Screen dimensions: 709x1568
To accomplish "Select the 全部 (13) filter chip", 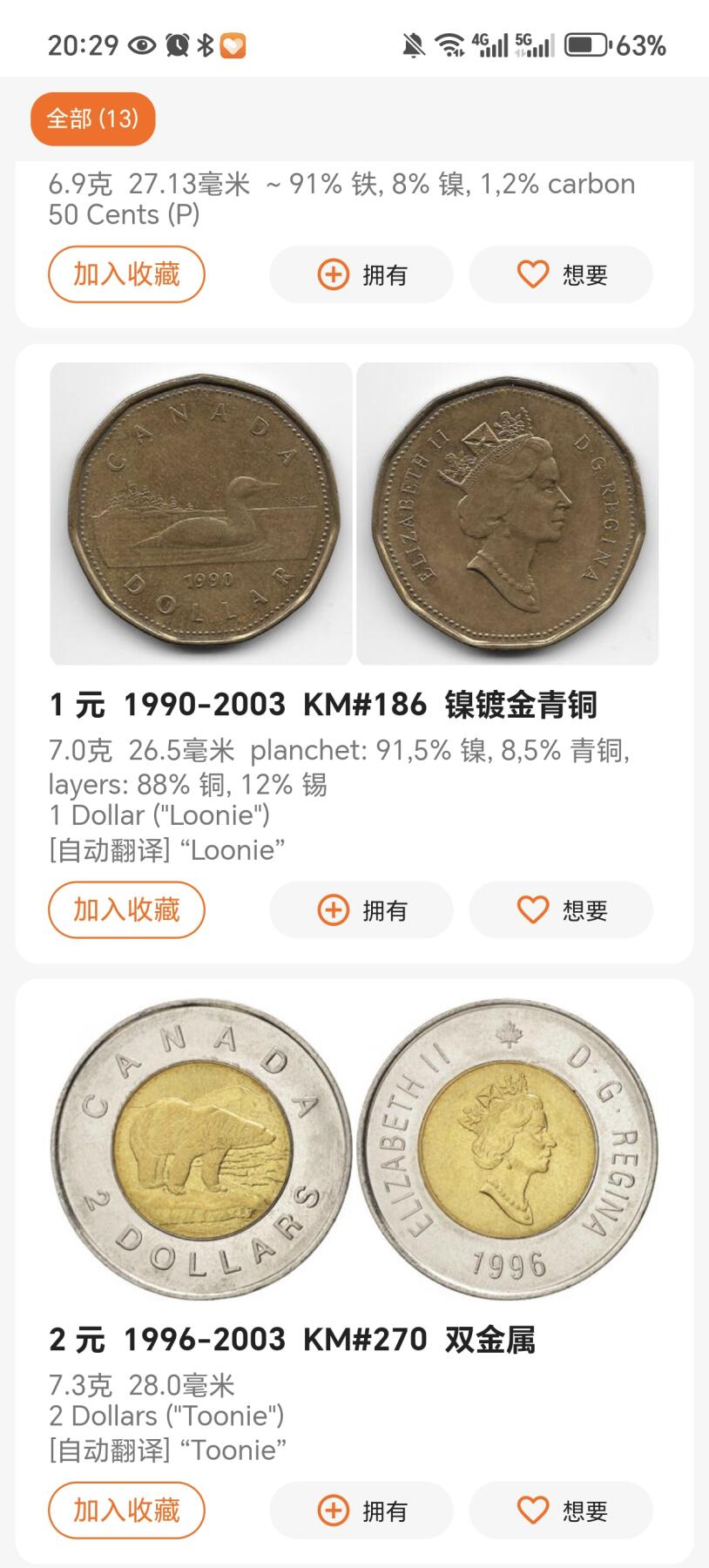I will tap(92, 118).
